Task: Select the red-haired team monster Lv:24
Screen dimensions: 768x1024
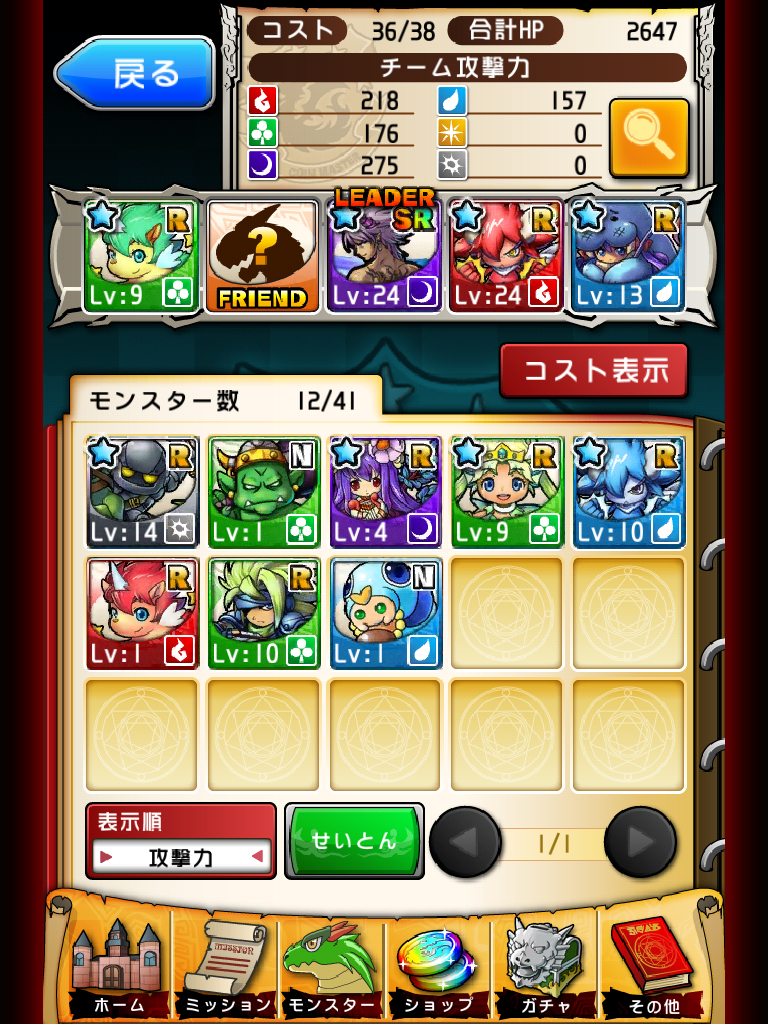Action: pyautogui.click(x=506, y=256)
